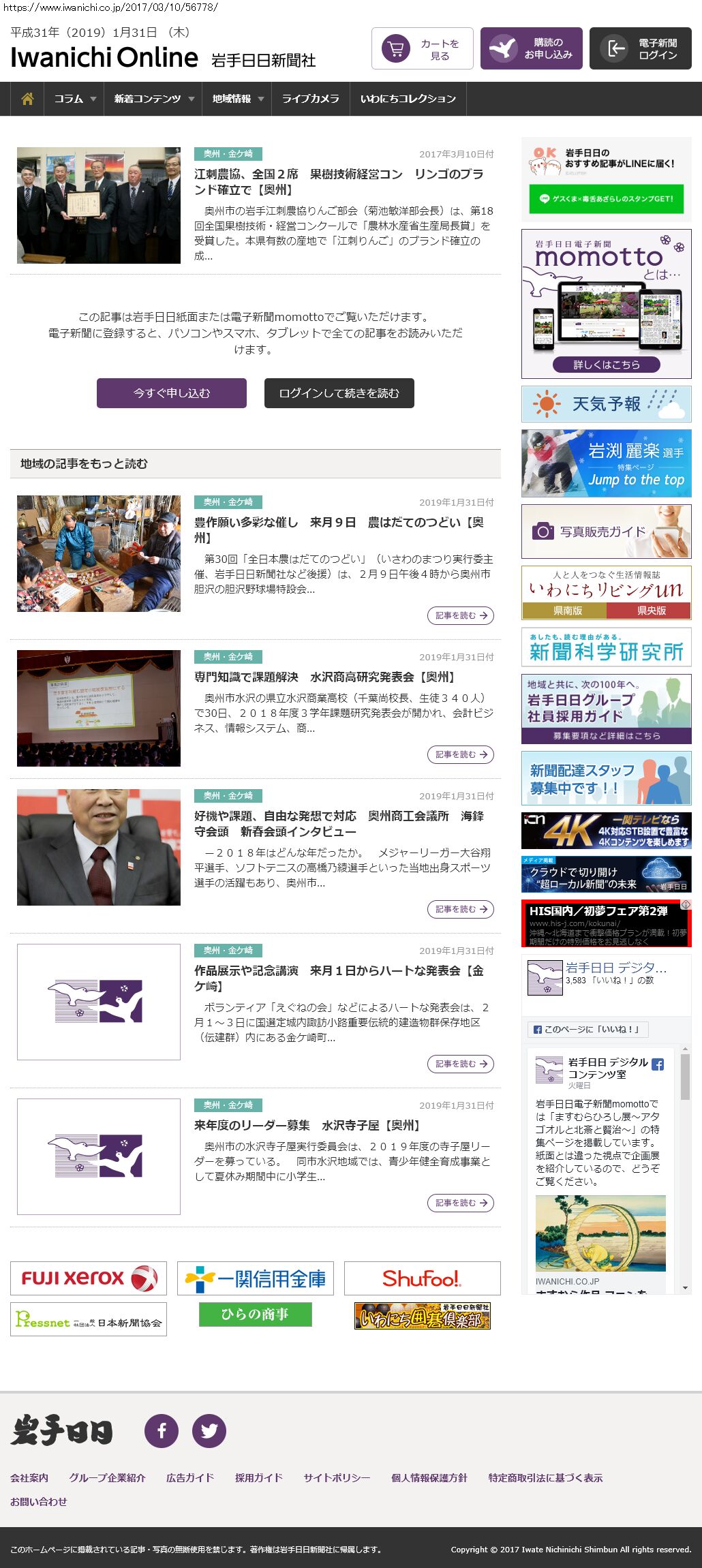The height and width of the screenshot is (1568, 702).
Task: Expand the コラム menu
Action: tap(74, 99)
